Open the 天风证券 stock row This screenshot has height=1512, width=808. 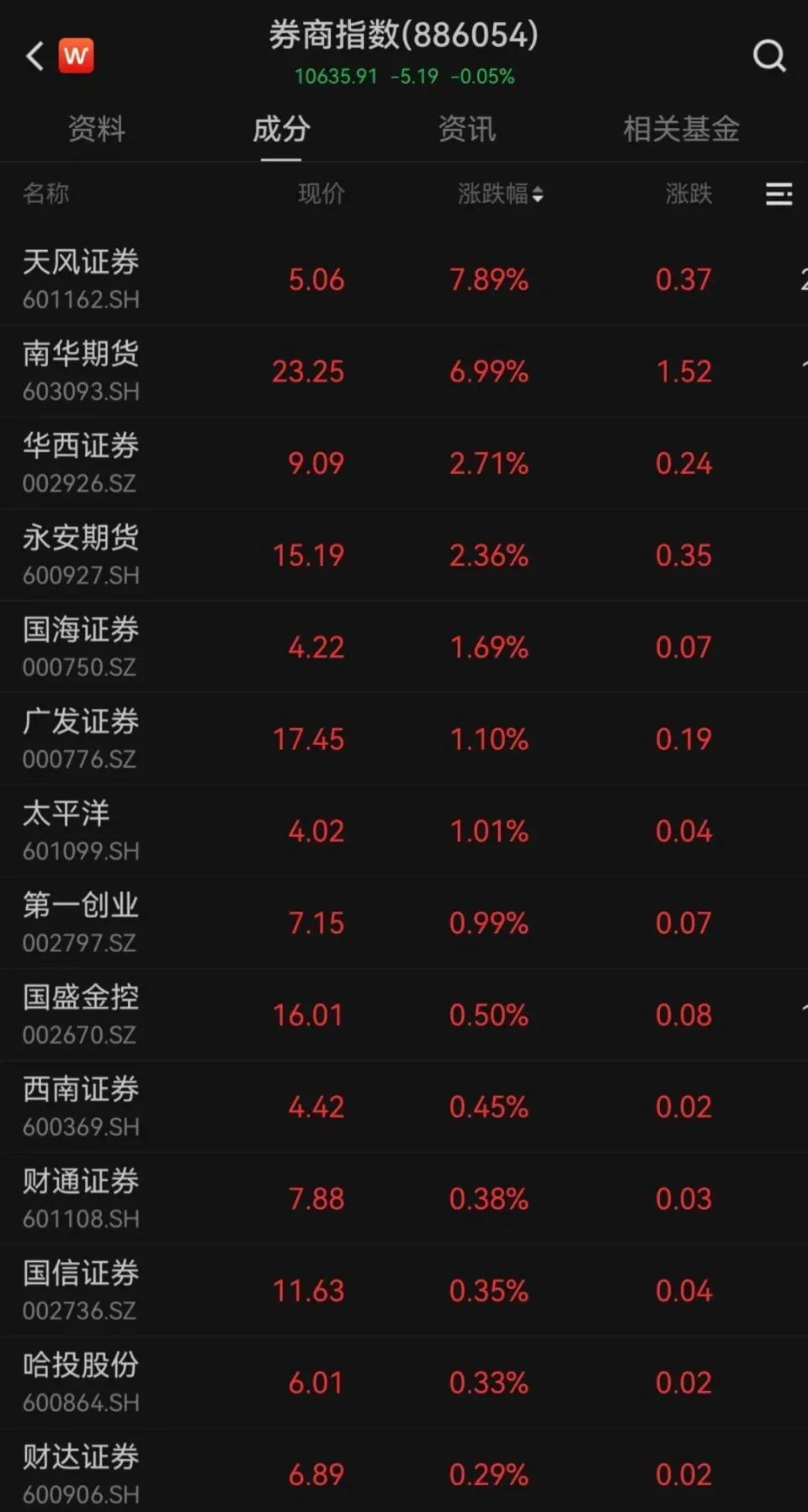[x=404, y=280]
